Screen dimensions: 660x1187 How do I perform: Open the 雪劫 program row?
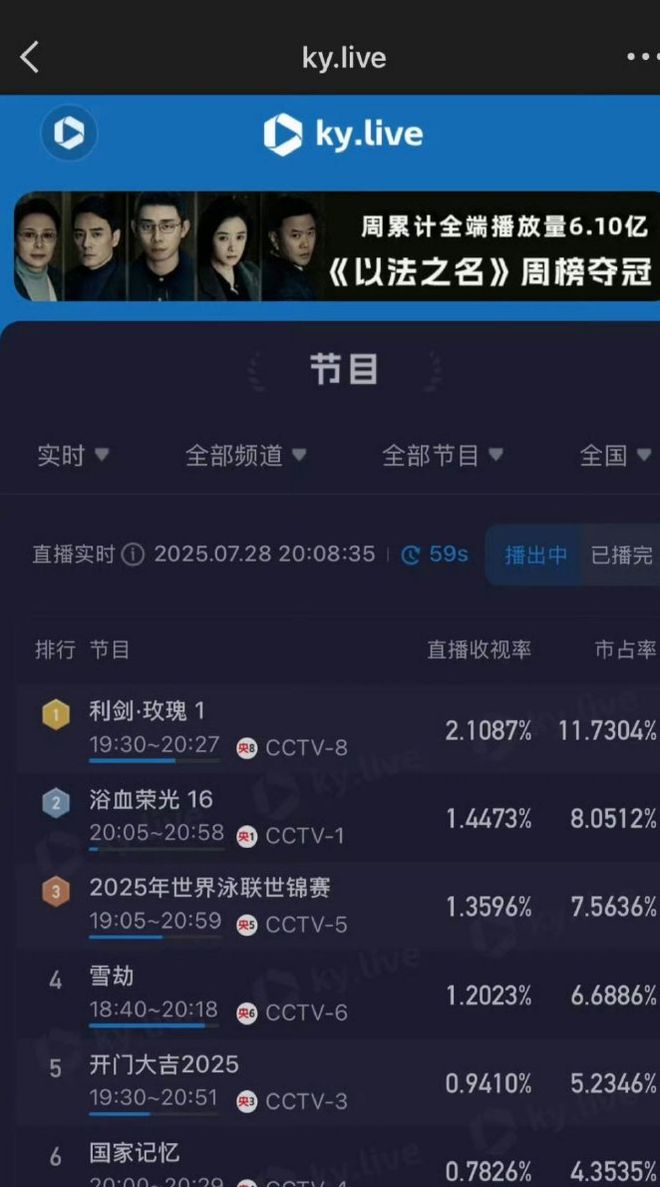330,993
